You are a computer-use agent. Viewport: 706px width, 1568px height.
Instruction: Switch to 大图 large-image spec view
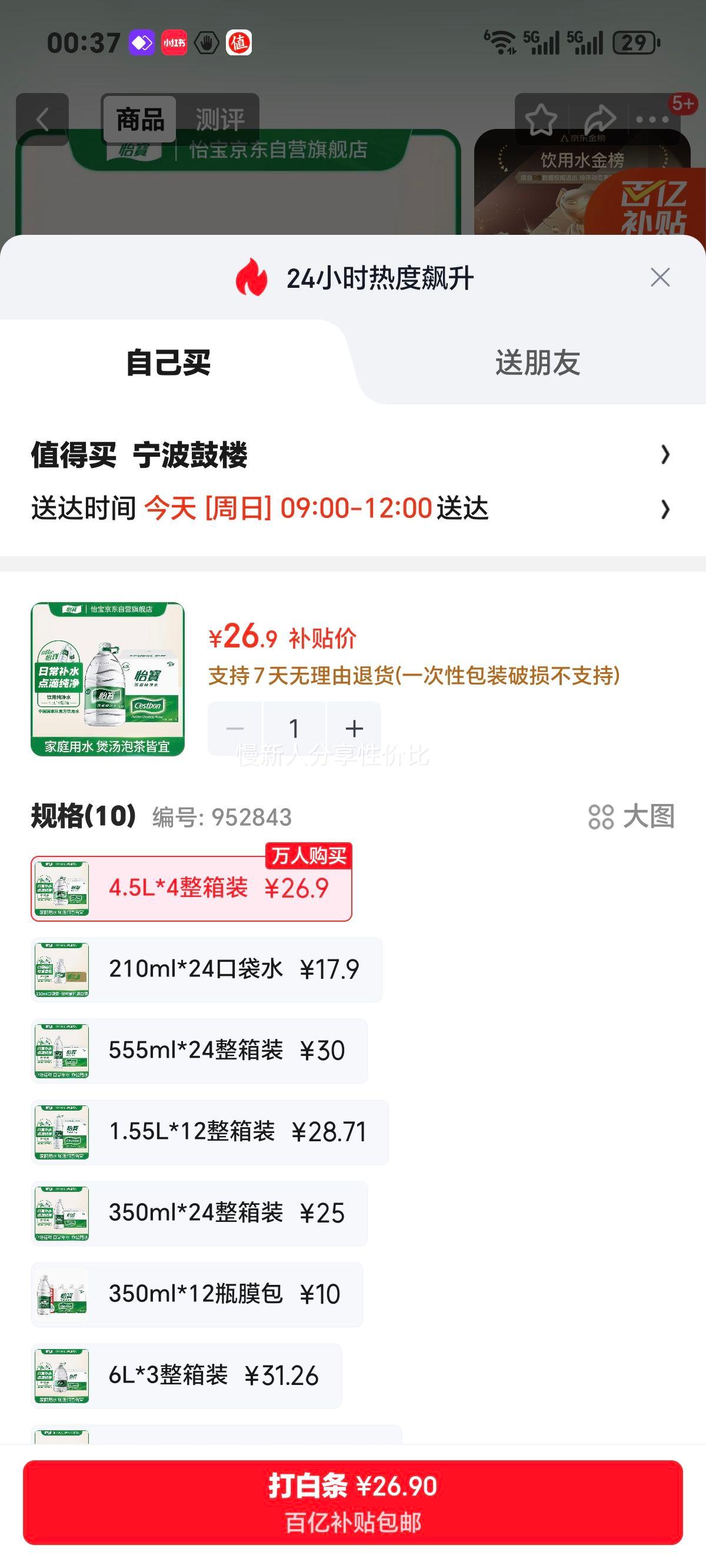633,819
